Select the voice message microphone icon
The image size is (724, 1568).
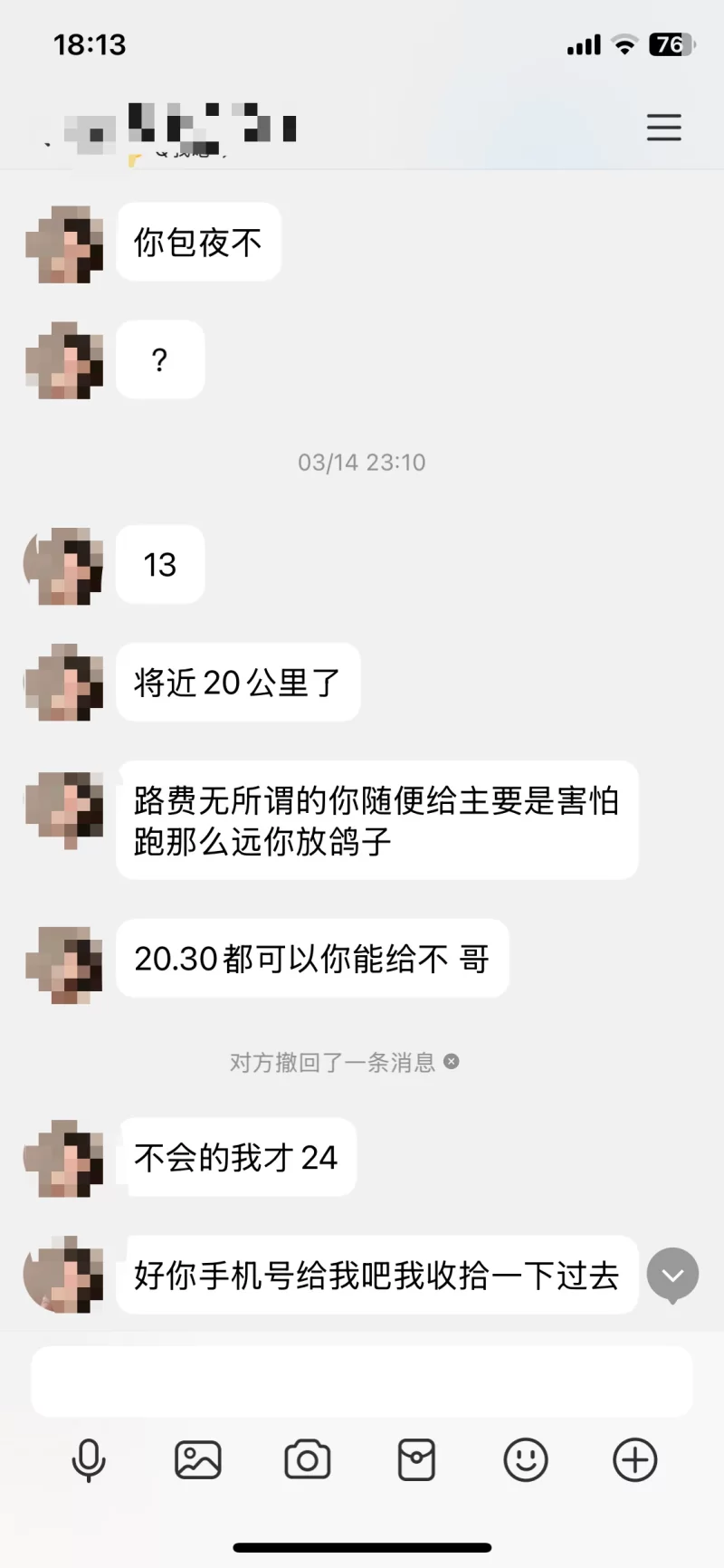(88, 1459)
